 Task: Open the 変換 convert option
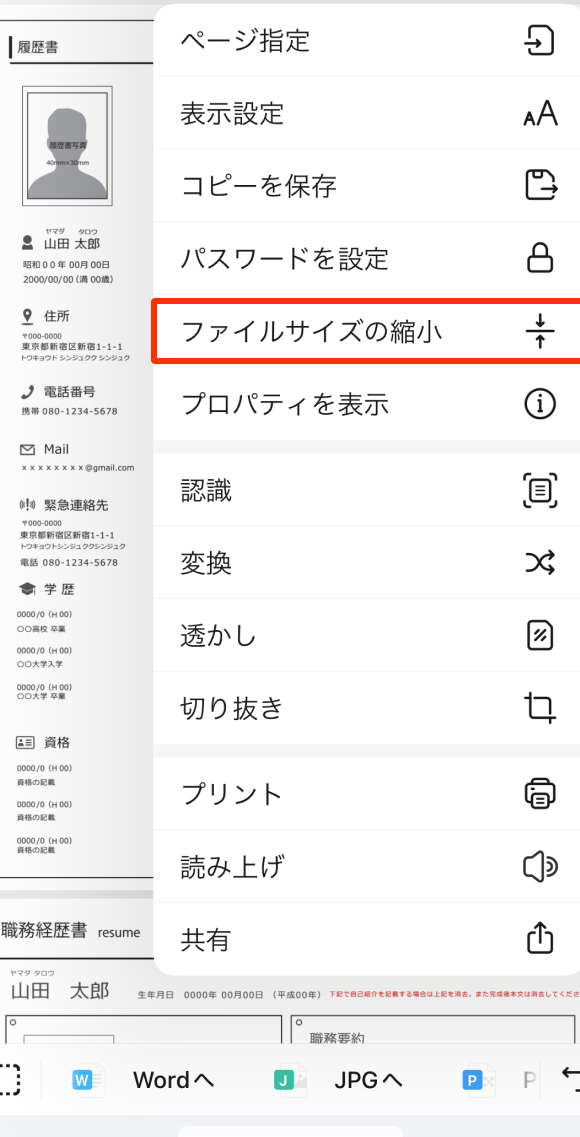coord(367,563)
